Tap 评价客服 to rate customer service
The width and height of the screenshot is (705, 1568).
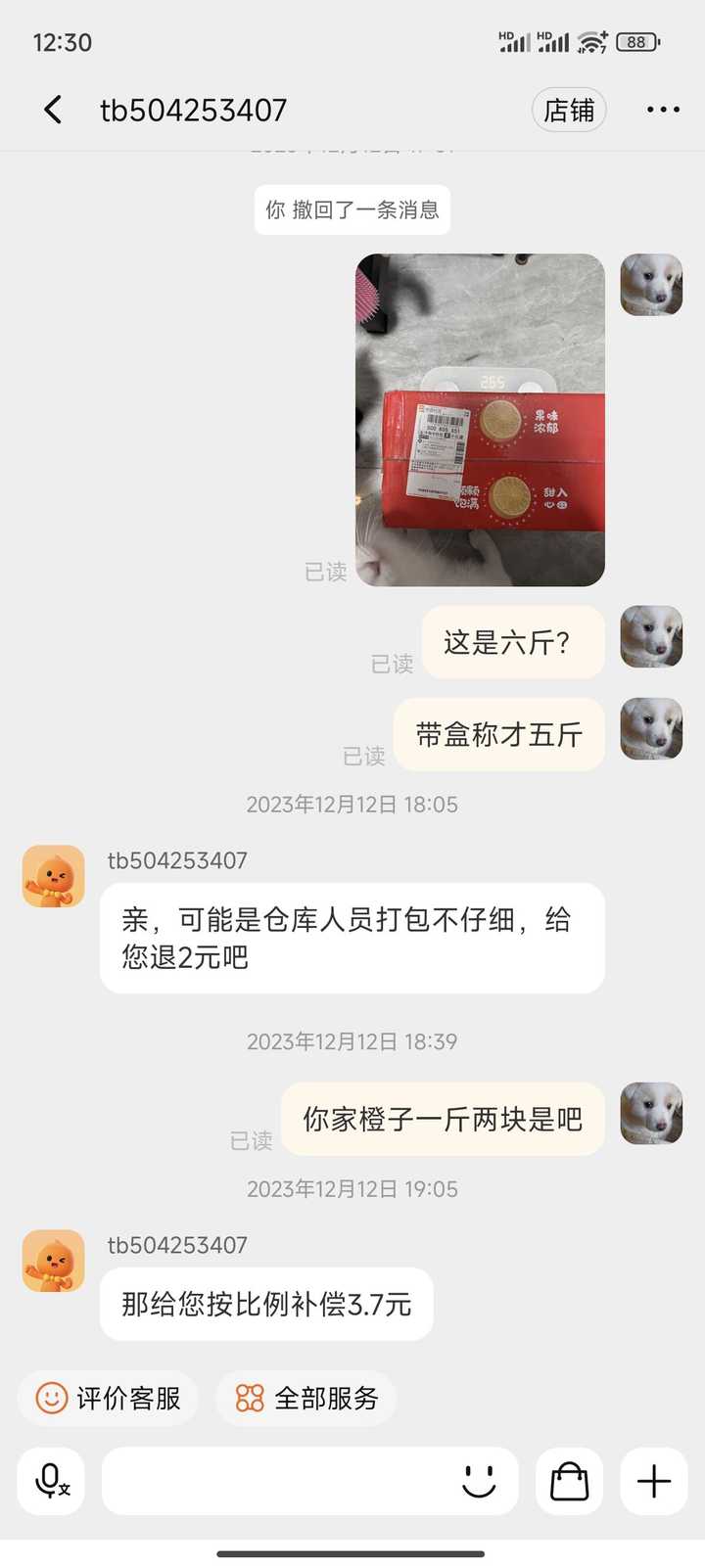(x=108, y=1398)
